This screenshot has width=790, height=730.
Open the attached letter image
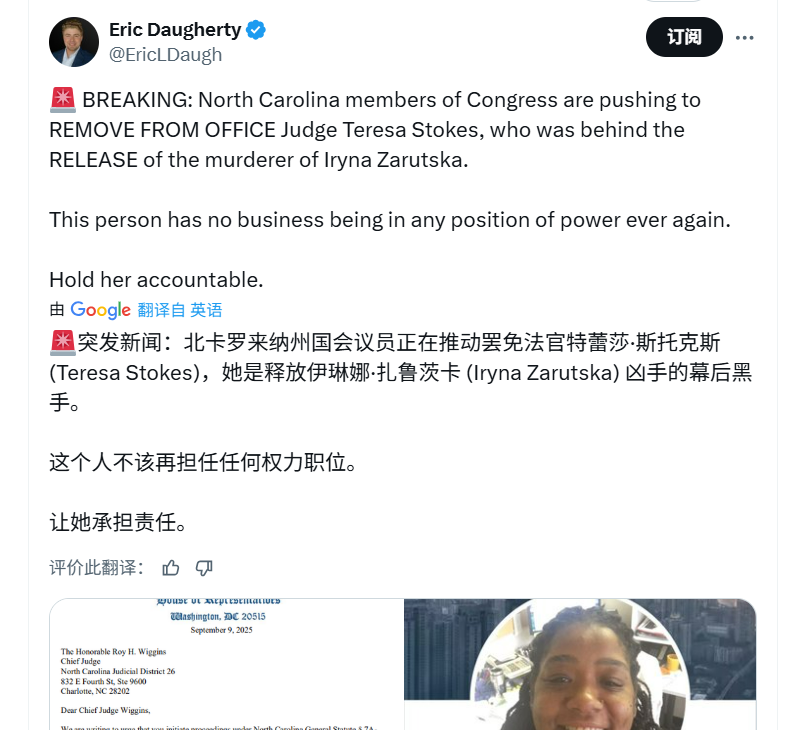(x=226, y=664)
